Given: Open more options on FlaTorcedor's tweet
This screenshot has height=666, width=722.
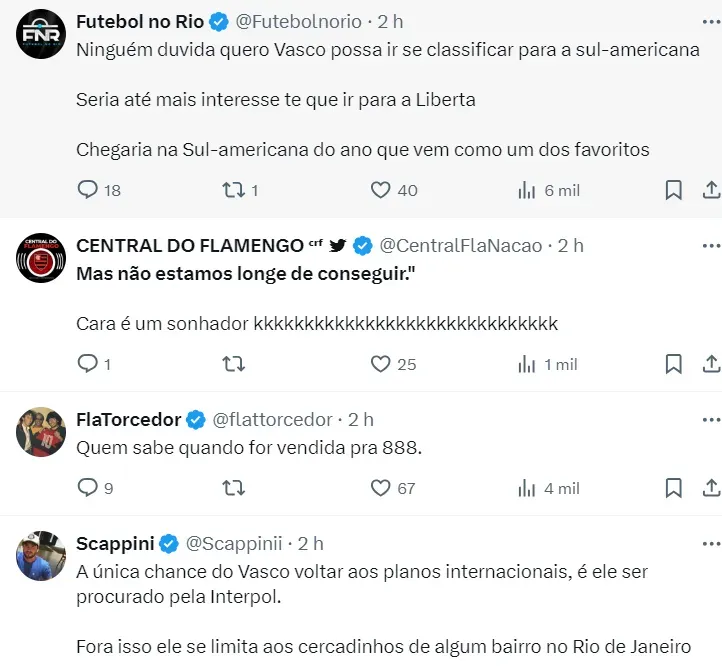Looking at the screenshot, I should 710,419.
